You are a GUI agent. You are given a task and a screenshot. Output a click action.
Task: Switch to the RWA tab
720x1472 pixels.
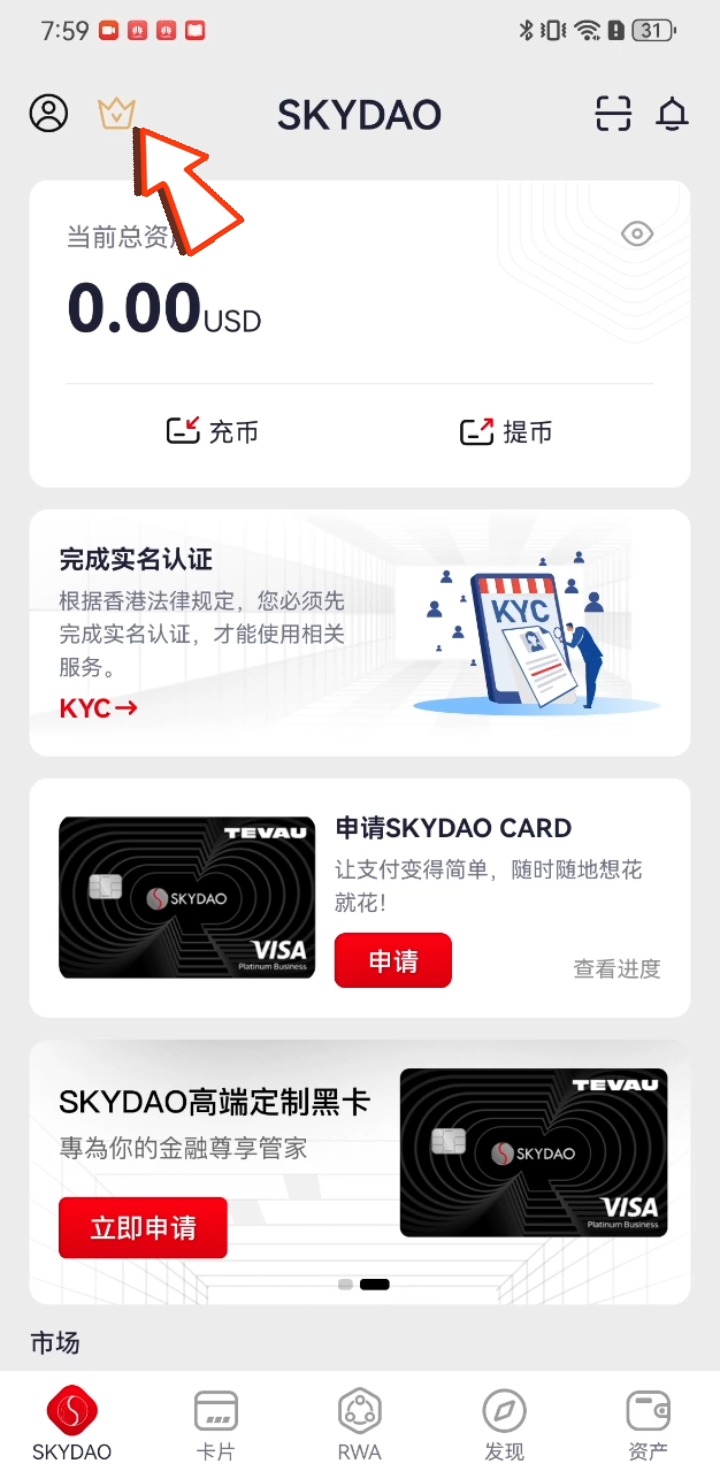[x=360, y=1426]
